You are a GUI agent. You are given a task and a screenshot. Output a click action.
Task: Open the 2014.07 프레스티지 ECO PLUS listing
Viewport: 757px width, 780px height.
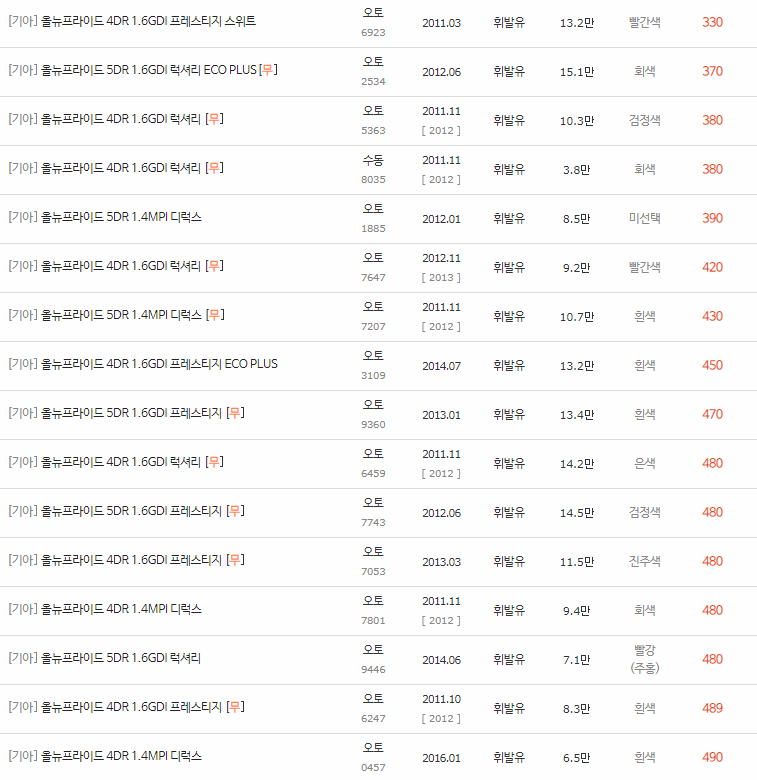(170, 364)
